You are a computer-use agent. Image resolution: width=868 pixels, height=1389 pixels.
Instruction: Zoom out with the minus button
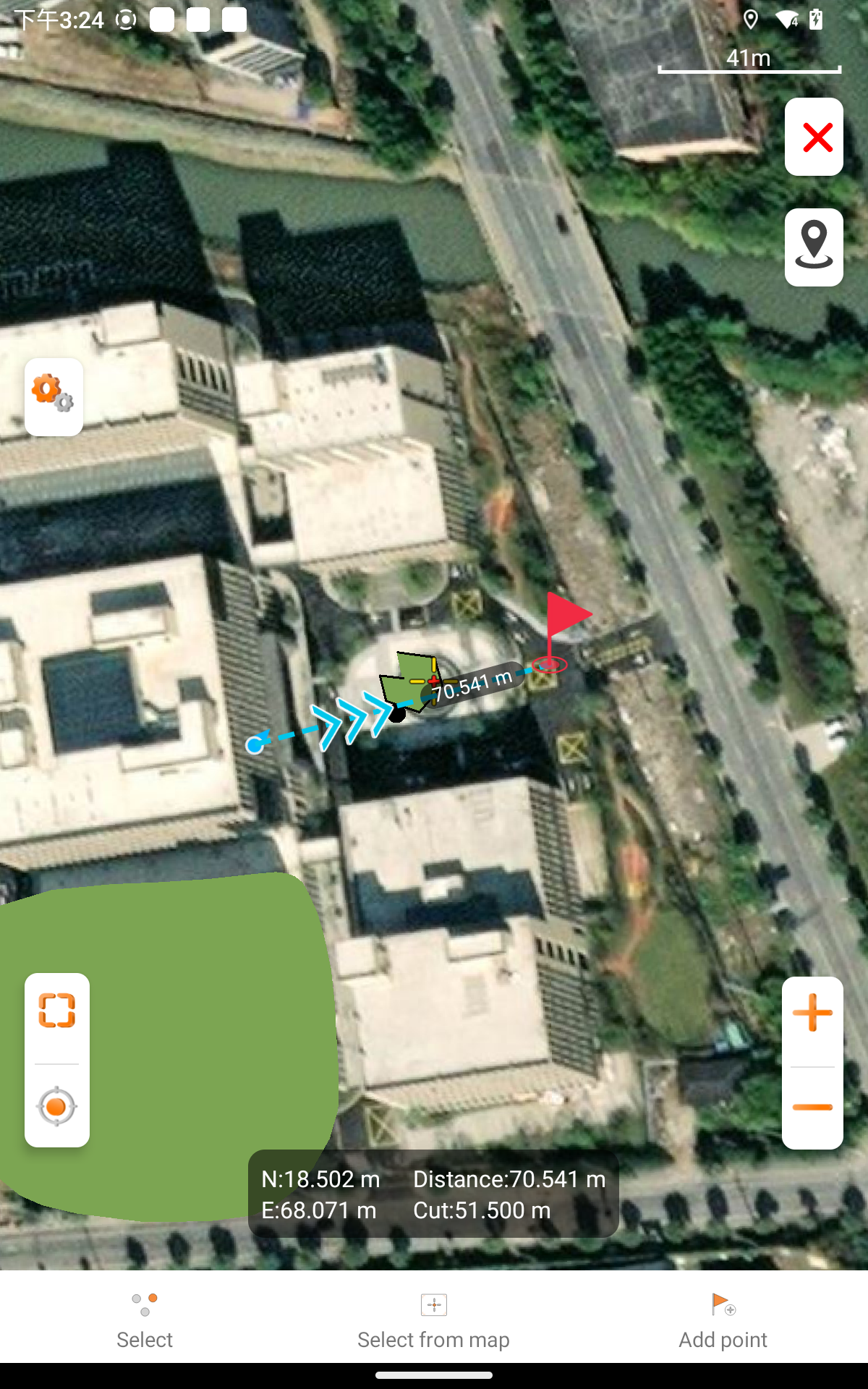pyautogui.click(x=812, y=1107)
